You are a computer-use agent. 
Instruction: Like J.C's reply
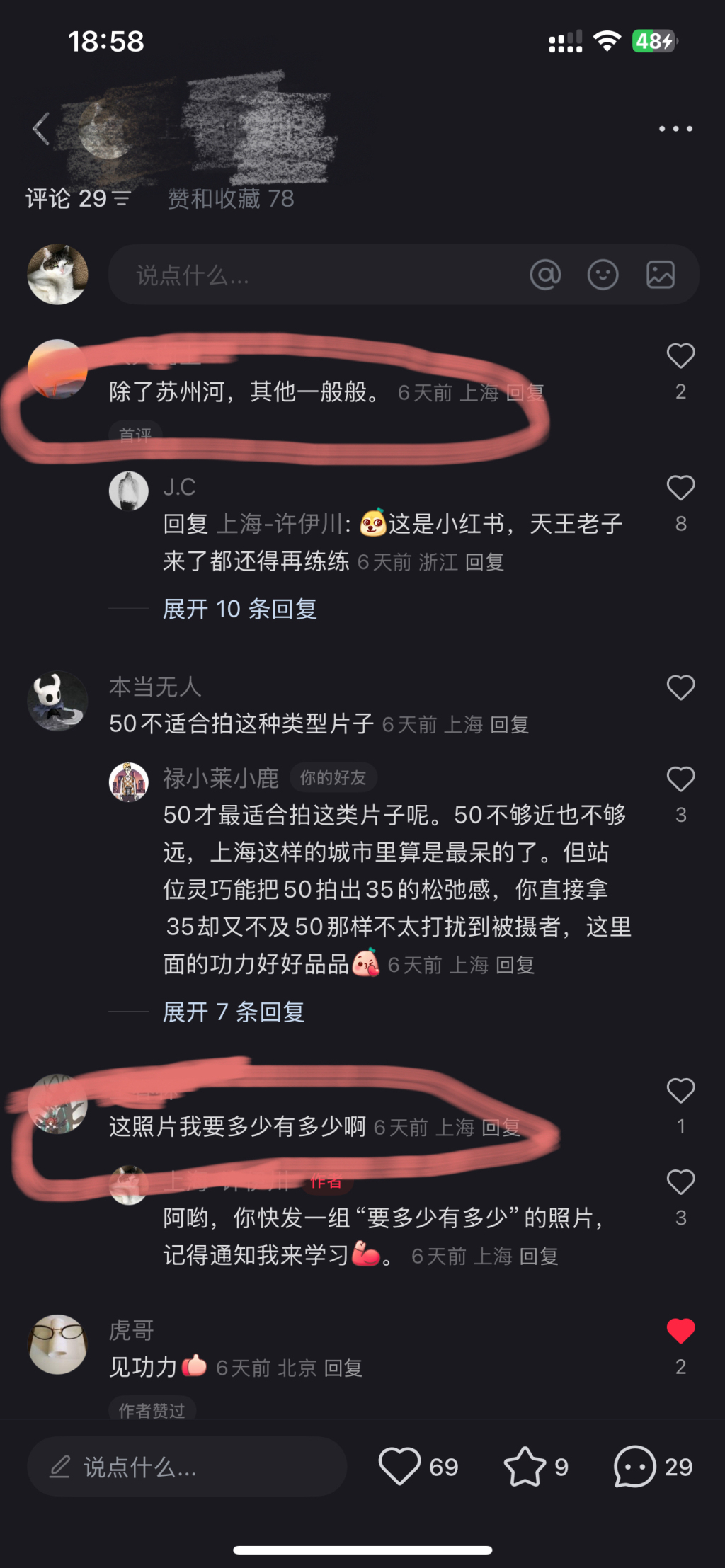pos(680,488)
